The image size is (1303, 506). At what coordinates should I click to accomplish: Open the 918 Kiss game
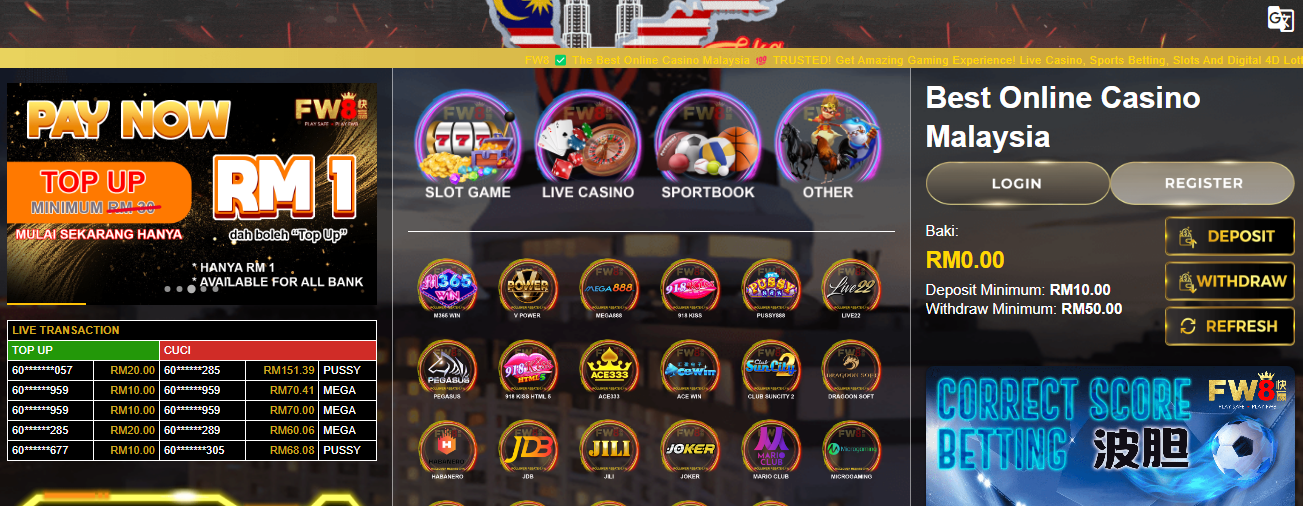point(689,288)
